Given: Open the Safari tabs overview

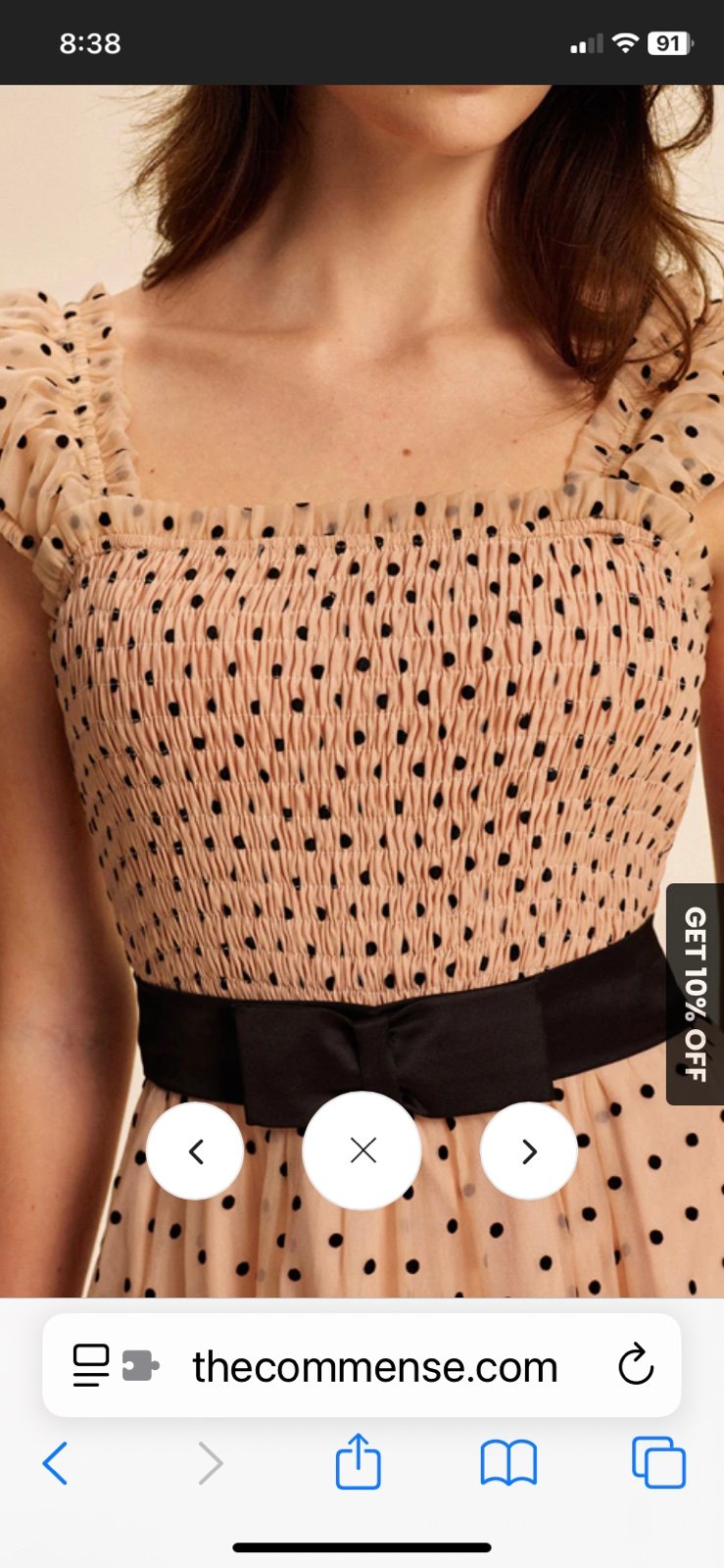Looking at the screenshot, I should coord(658,1462).
